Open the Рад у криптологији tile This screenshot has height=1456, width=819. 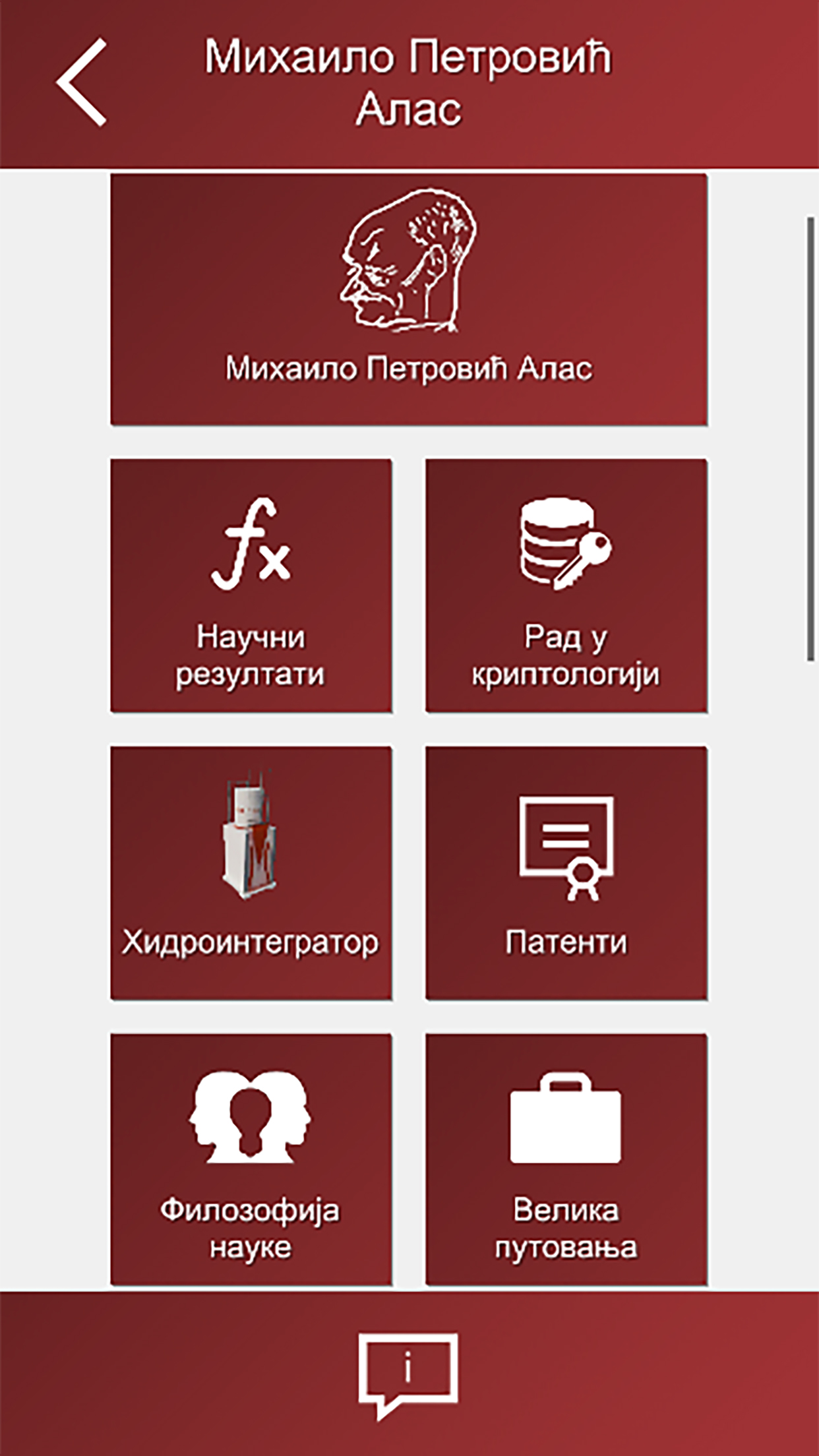point(566,586)
